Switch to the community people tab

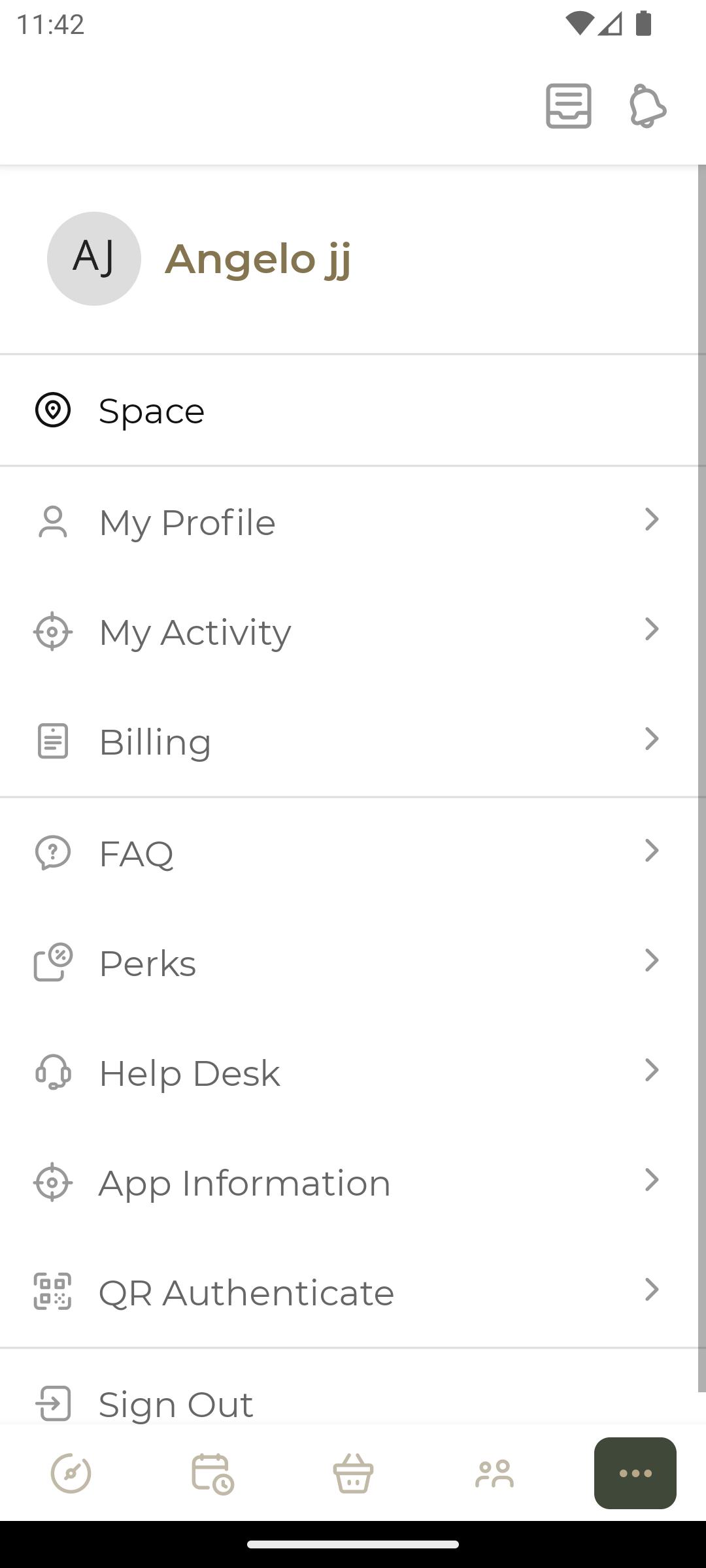click(494, 1473)
